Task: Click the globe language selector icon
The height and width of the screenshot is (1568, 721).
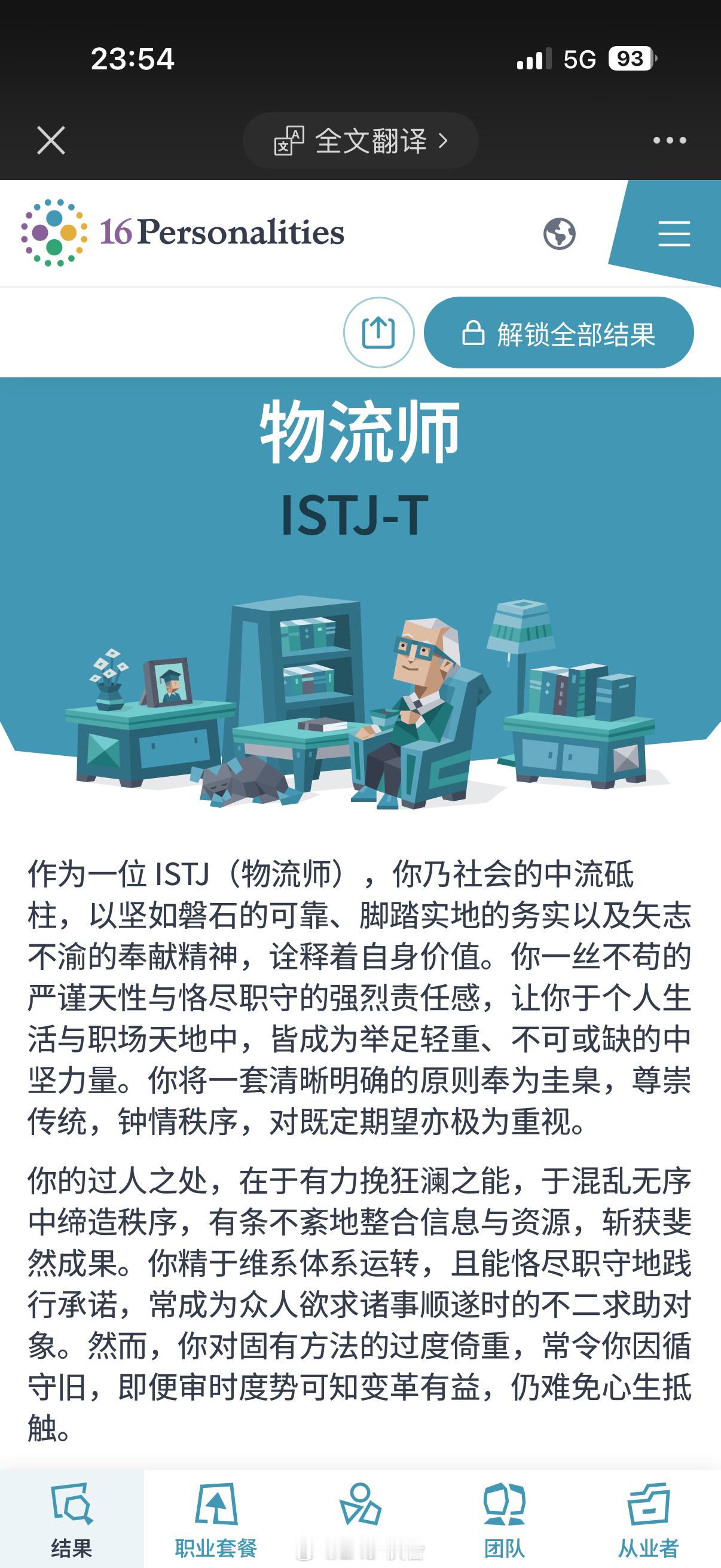Action: point(560,234)
